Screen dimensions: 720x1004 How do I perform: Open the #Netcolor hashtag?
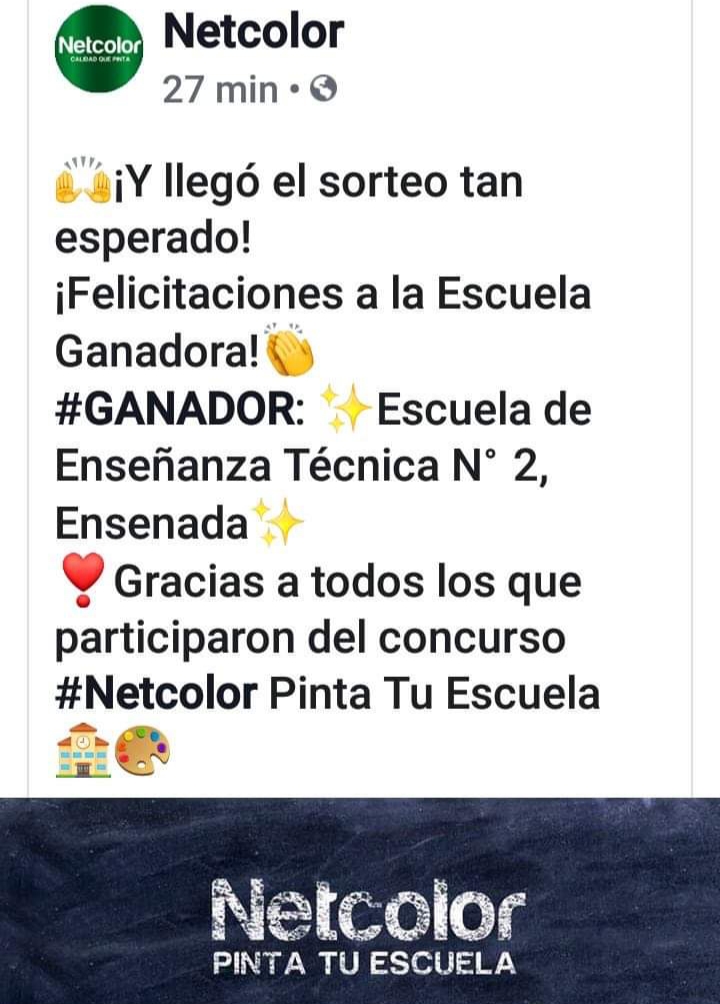coord(156,694)
